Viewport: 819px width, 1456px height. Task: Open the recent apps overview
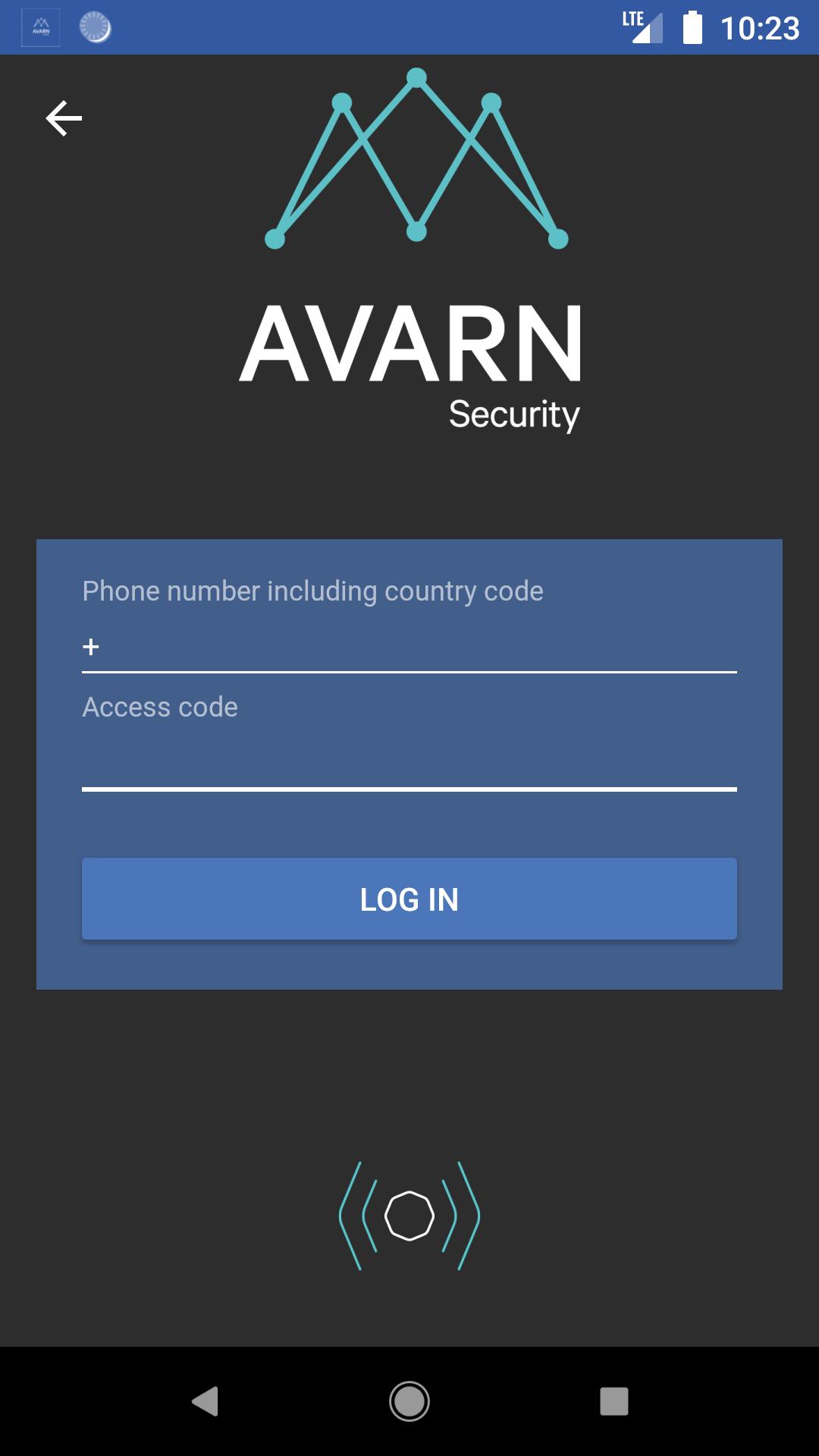pyautogui.click(x=614, y=1401)
